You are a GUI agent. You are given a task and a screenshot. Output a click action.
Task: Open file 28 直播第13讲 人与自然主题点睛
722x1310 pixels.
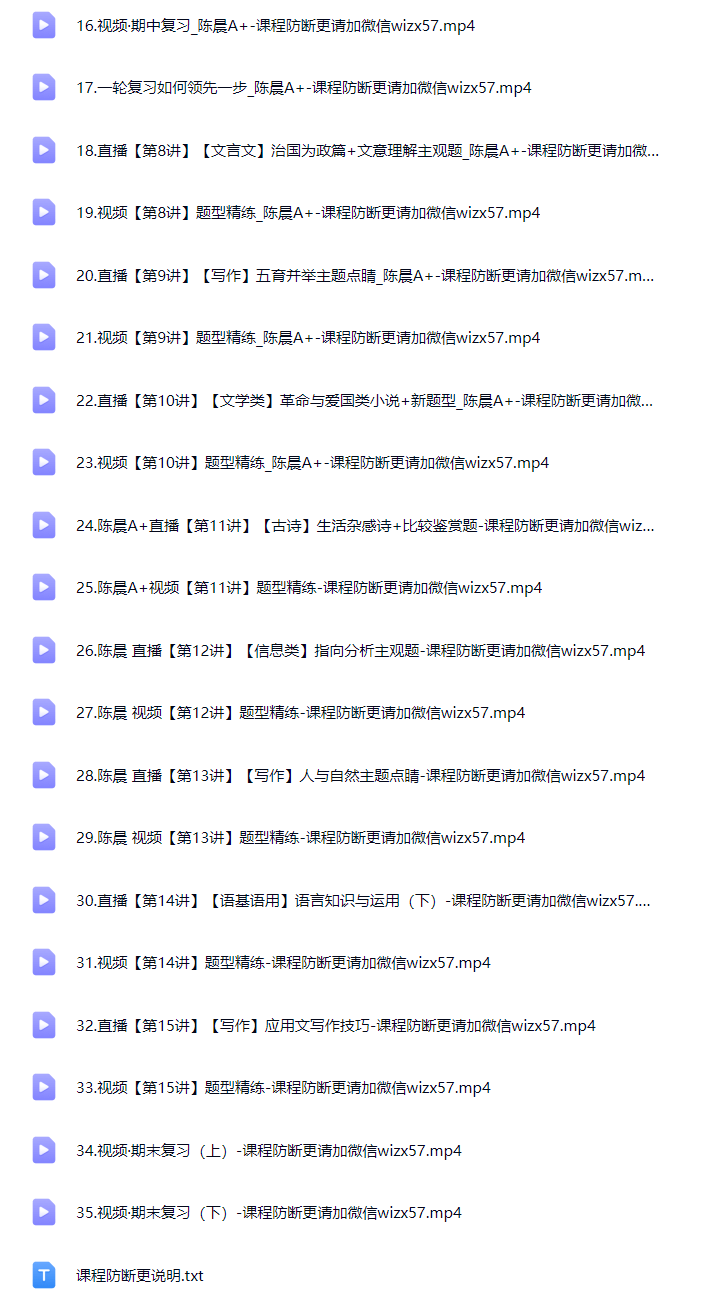pyautogui.click(x=360, y=776)
